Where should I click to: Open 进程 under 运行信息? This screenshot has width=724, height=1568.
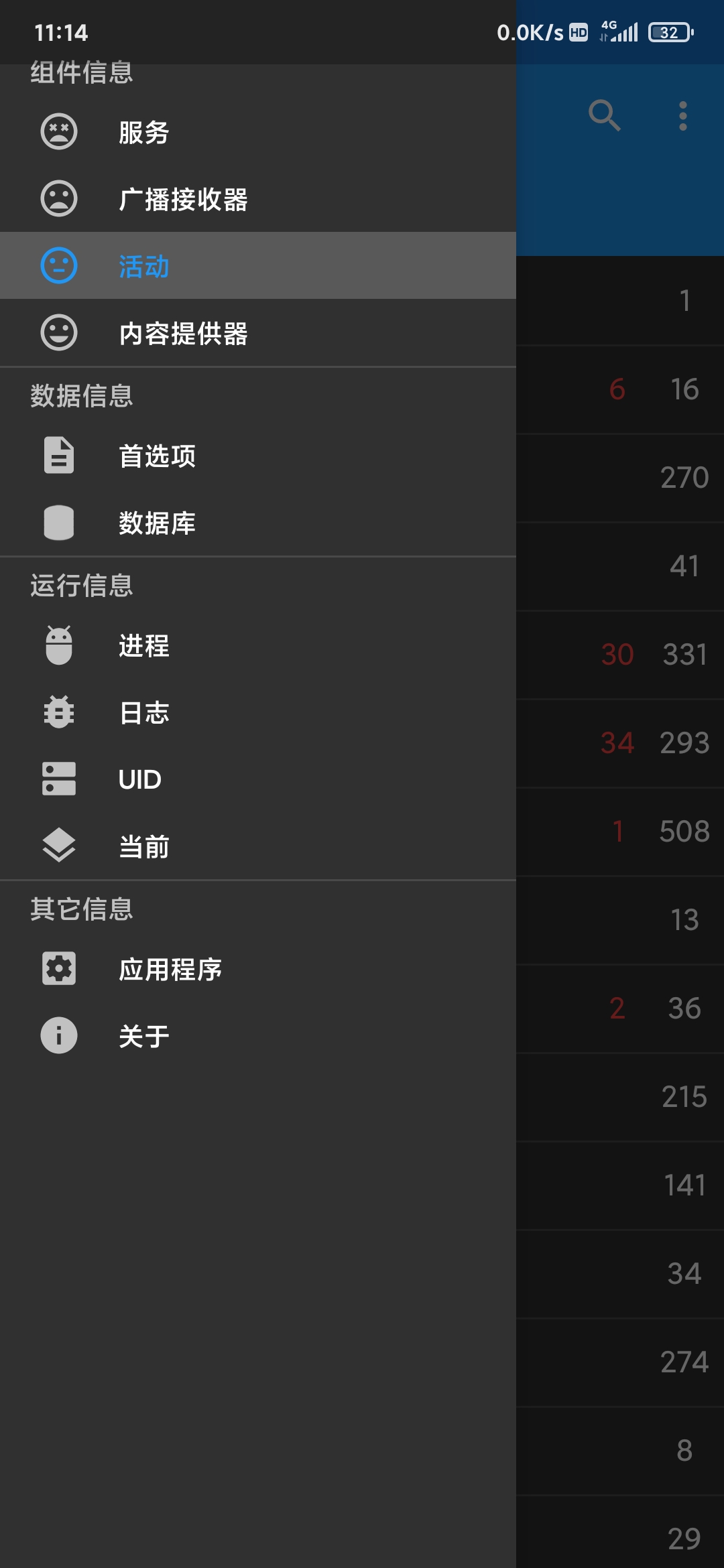coord(258,645)
